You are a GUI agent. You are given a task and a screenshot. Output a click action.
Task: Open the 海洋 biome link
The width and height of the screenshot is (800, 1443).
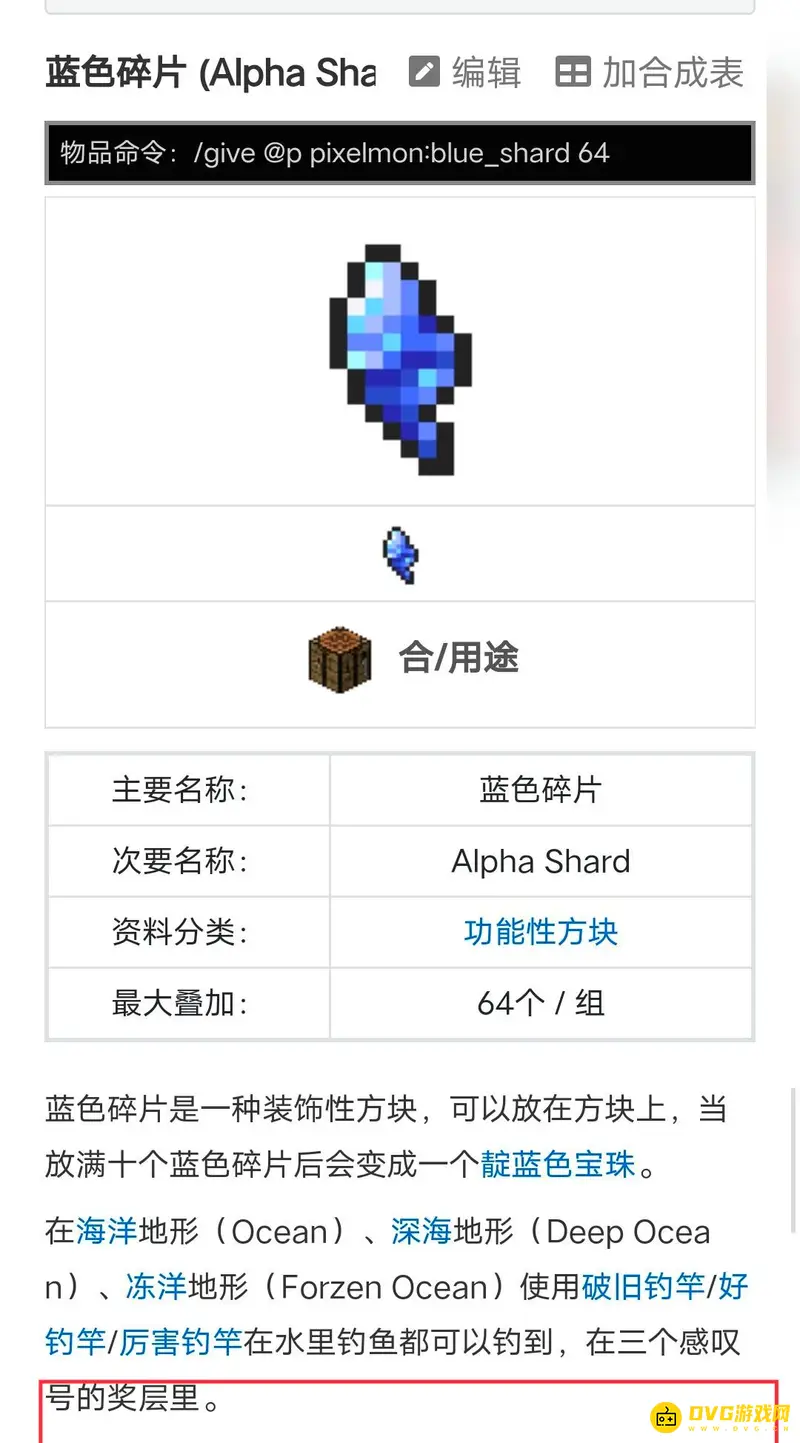coord(107,1232)
